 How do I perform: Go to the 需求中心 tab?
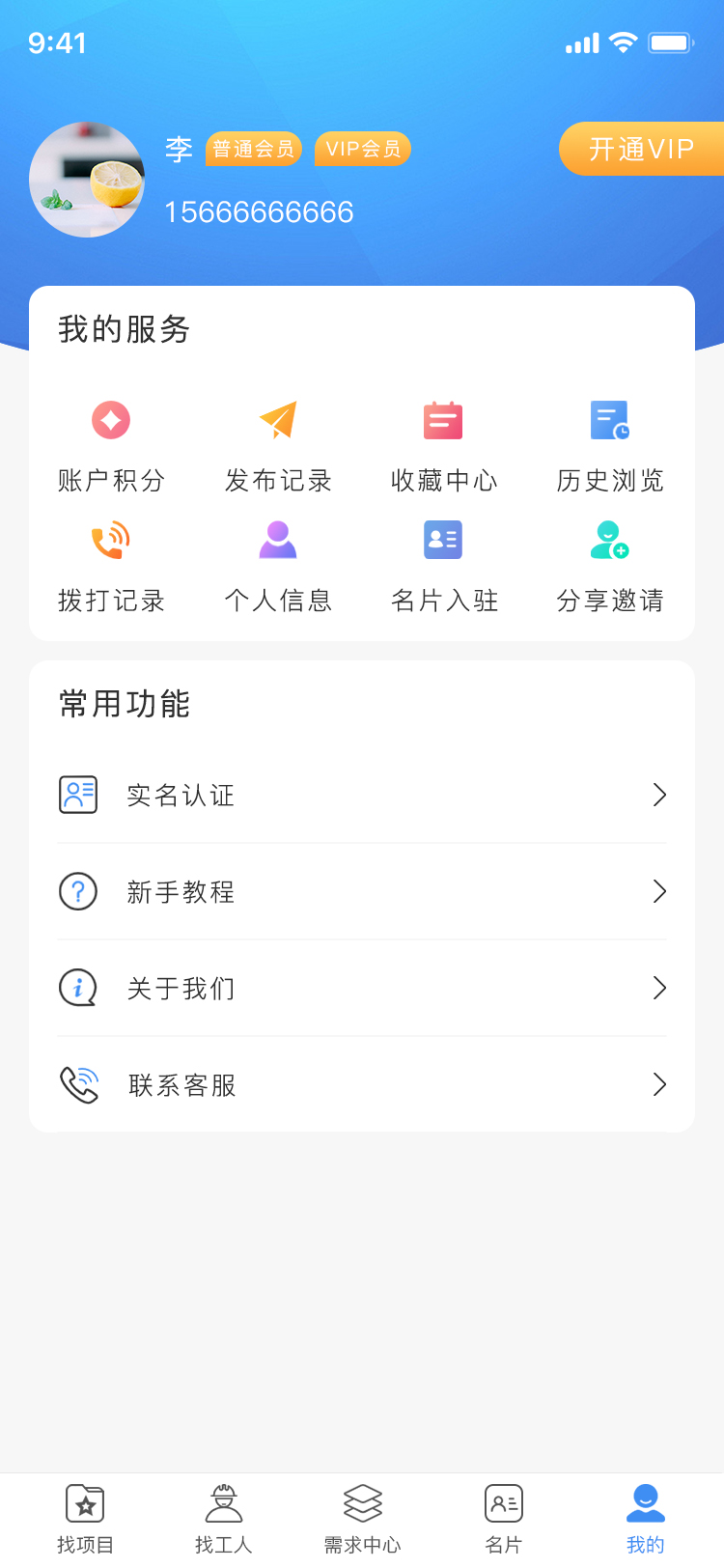(x=362, y=1520)
